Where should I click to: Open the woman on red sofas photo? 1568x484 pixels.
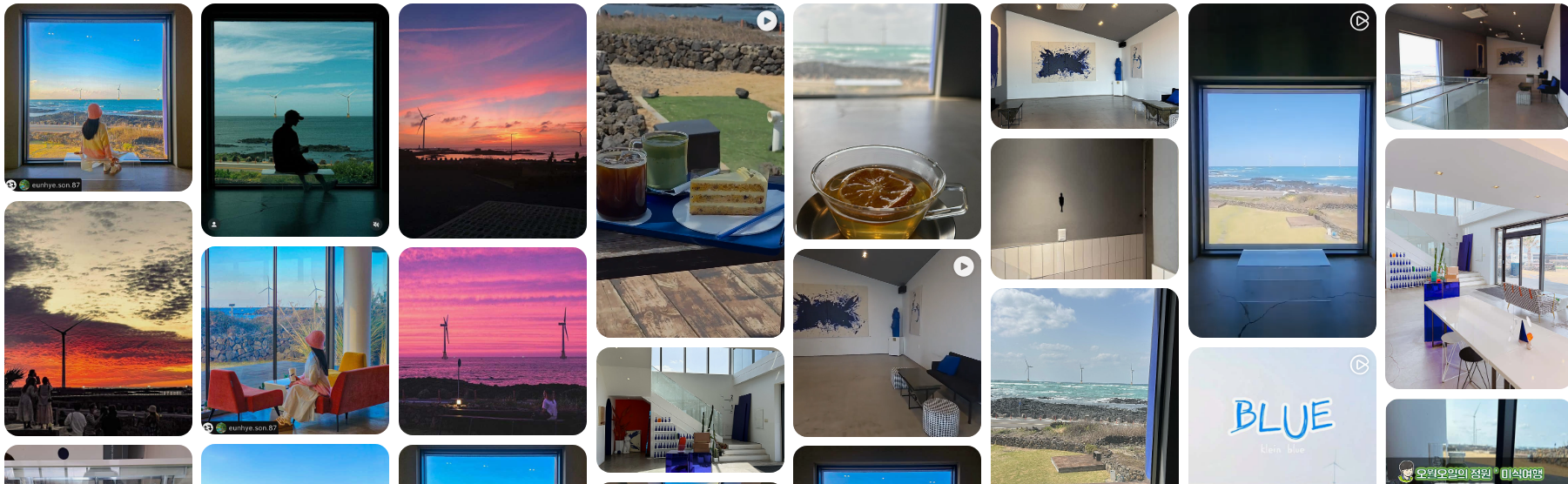(294, 339)
